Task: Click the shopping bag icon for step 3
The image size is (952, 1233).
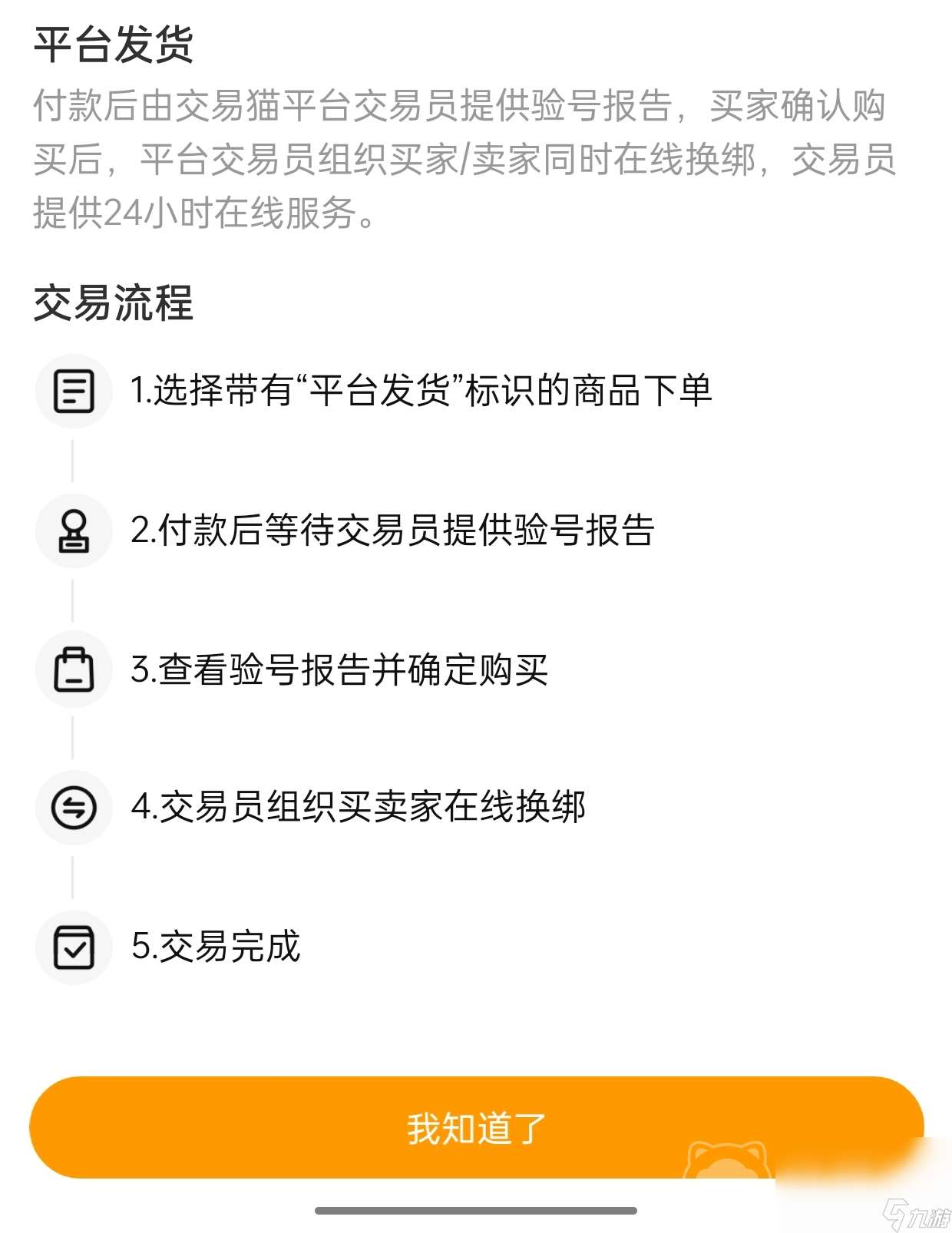Action: click(x=74, y=669)
